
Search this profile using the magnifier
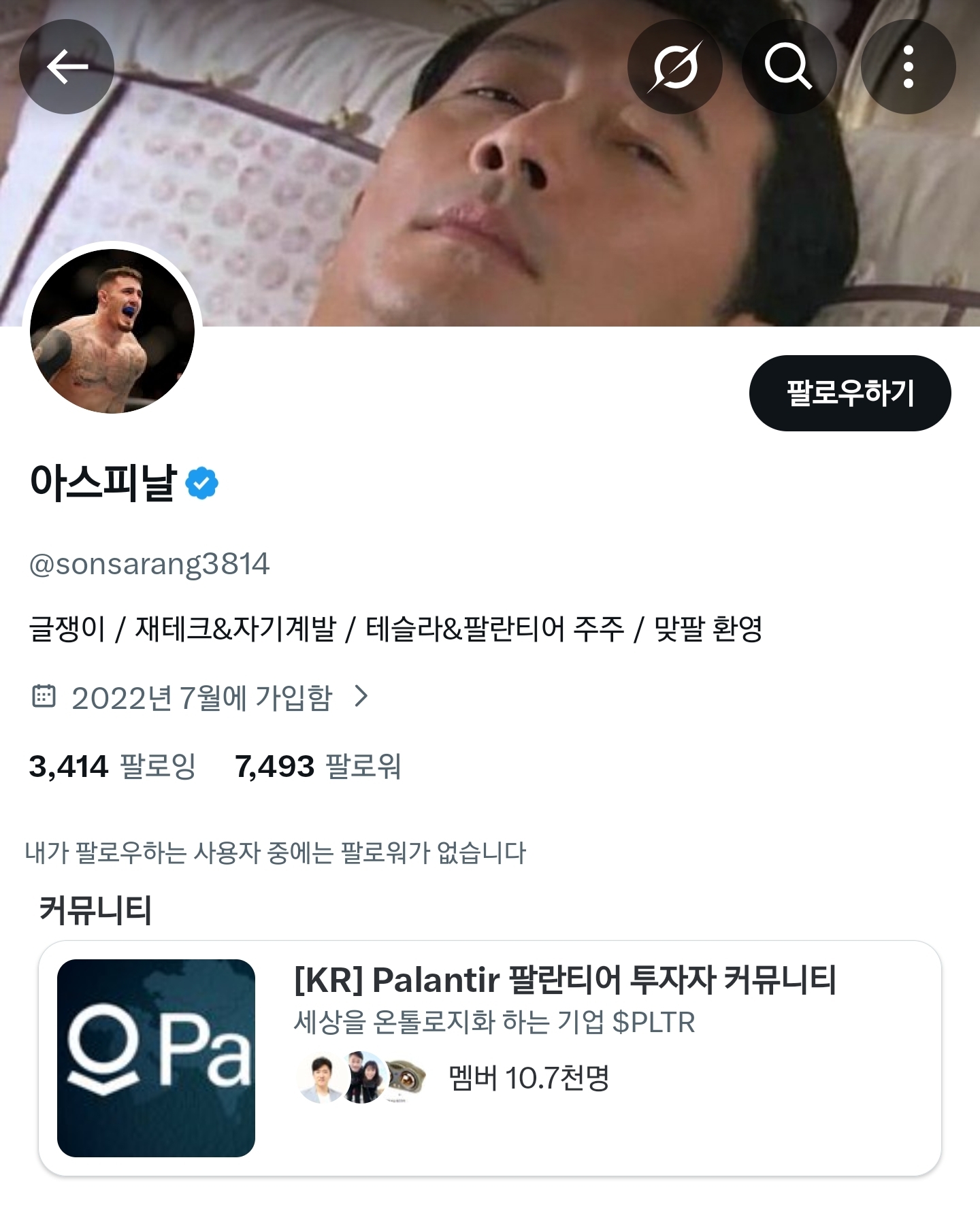coord(788,67)
